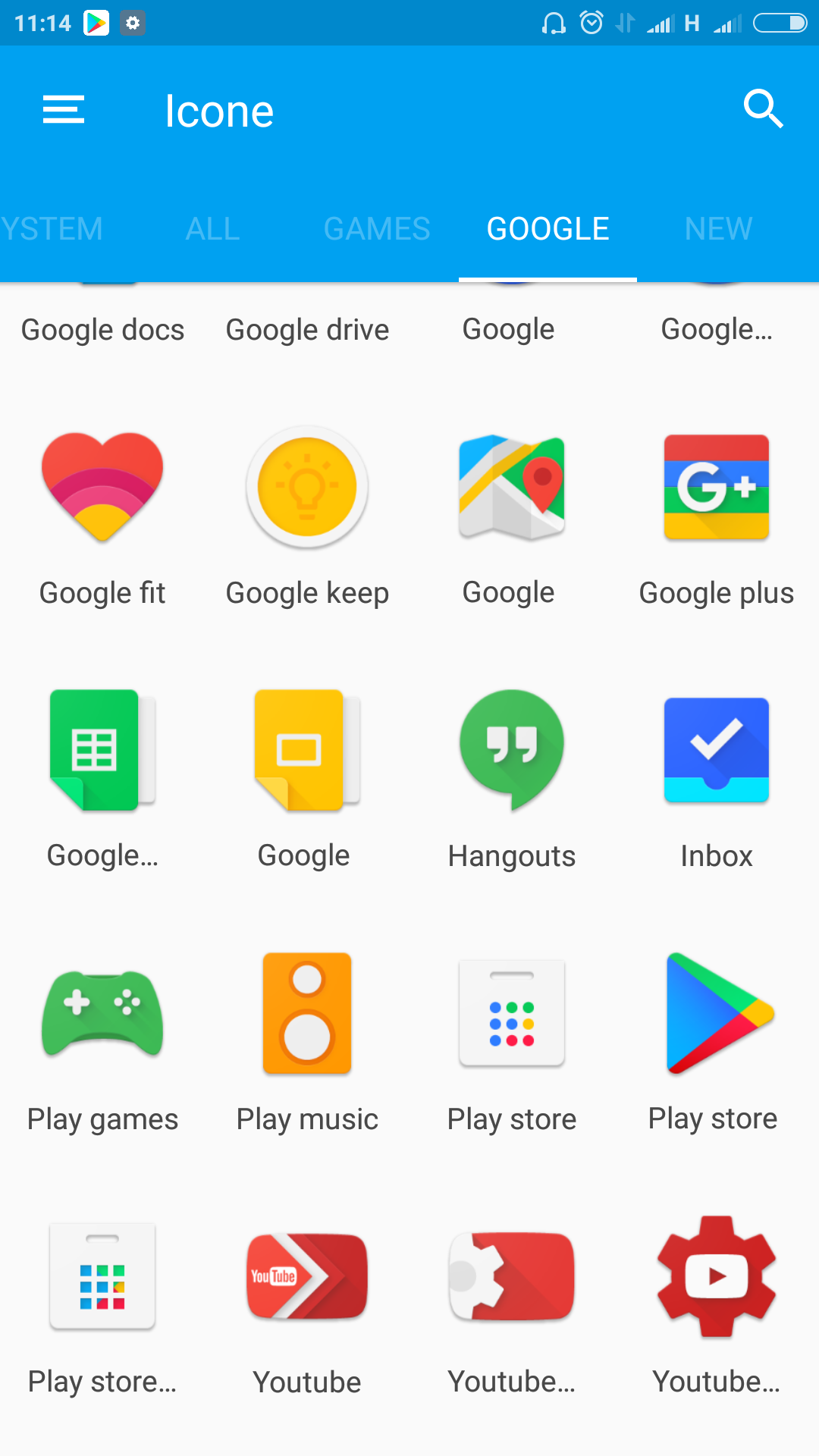
Task: Select the Google maps pin icon
Action: coord(512,488)
